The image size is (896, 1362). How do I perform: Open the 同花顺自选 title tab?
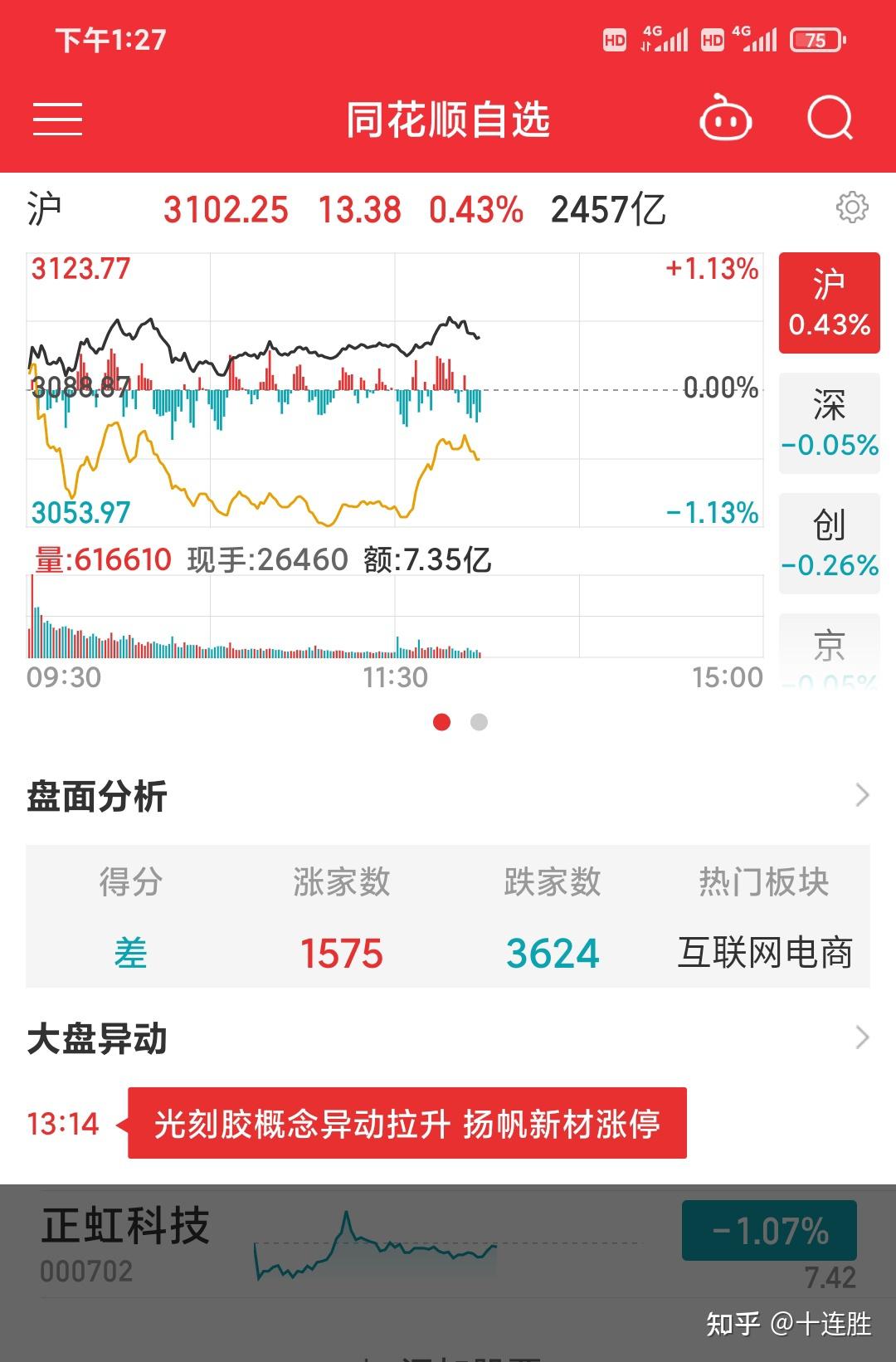tap(448, 120)
